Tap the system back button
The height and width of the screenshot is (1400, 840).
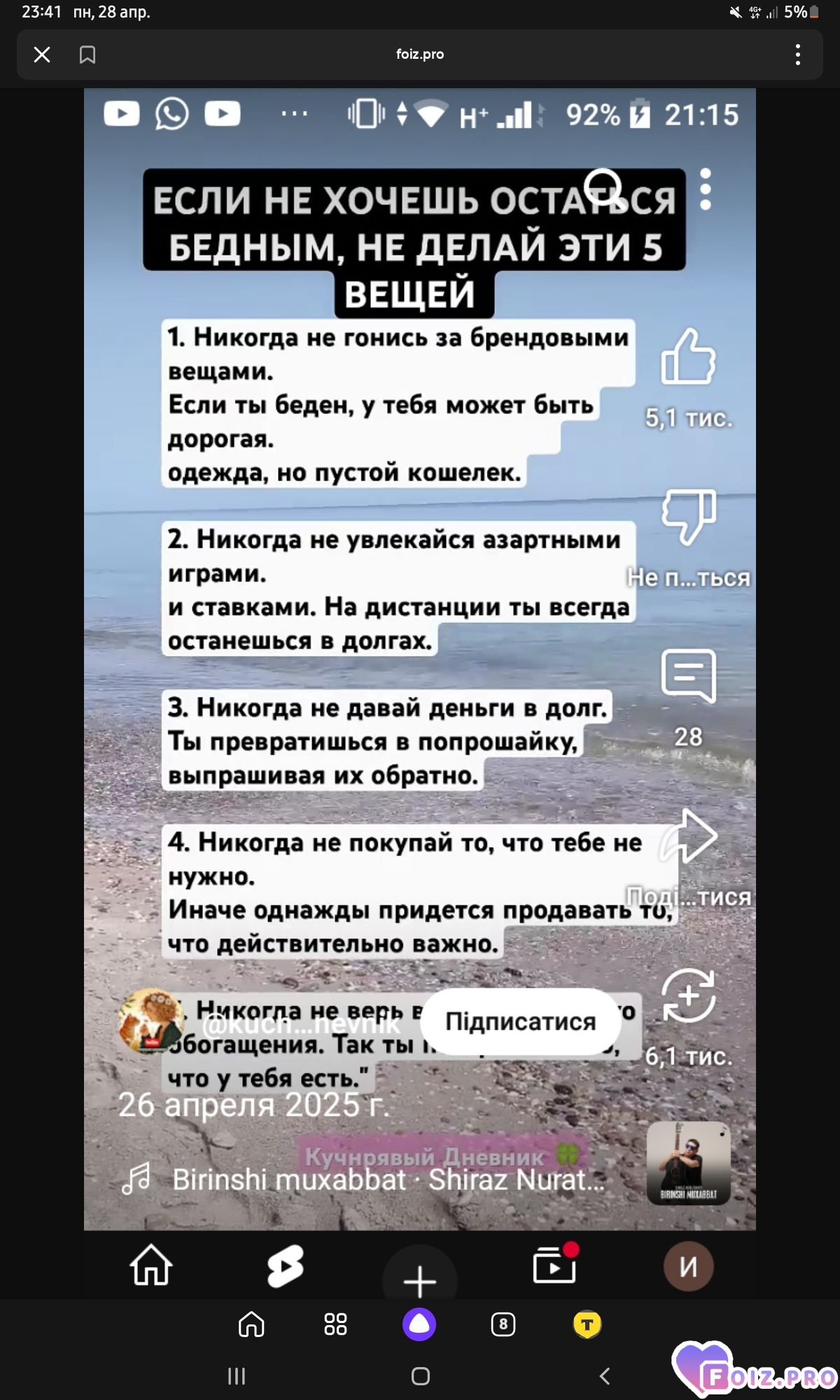(x=605, y=1376)
